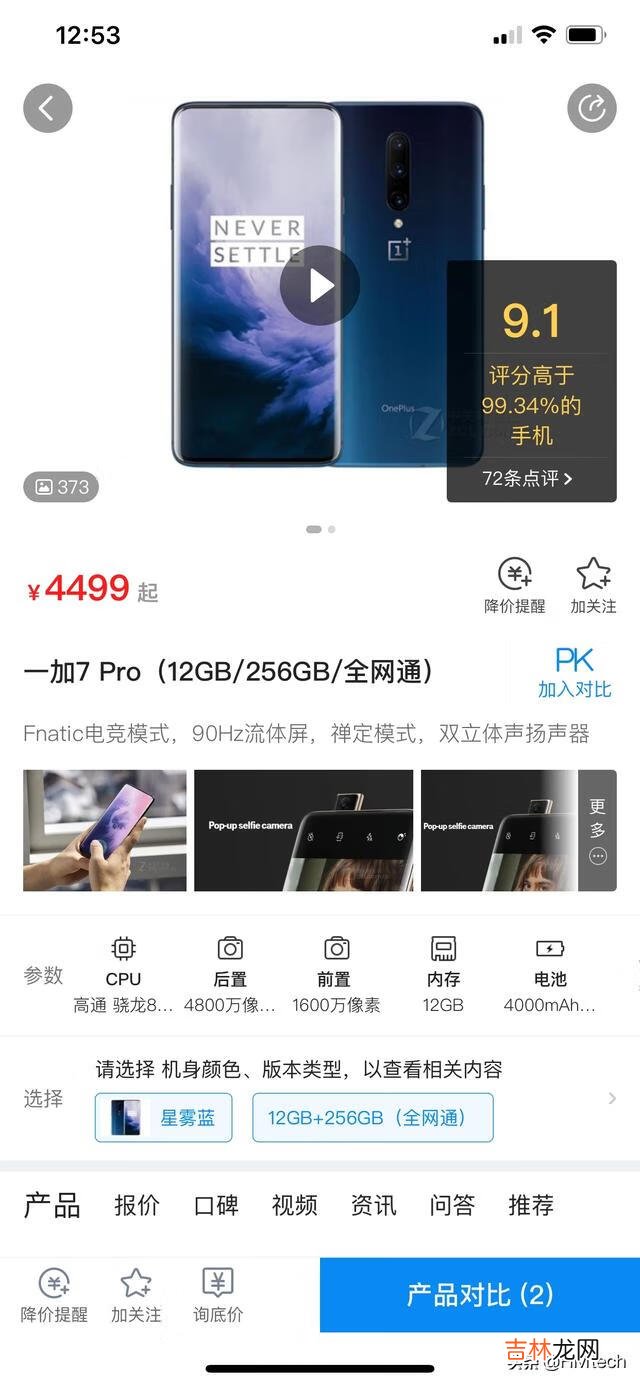Viewport: 640px width, 1385px height.
Task: Open the 373 photos gallery
Action: [61, 487]
